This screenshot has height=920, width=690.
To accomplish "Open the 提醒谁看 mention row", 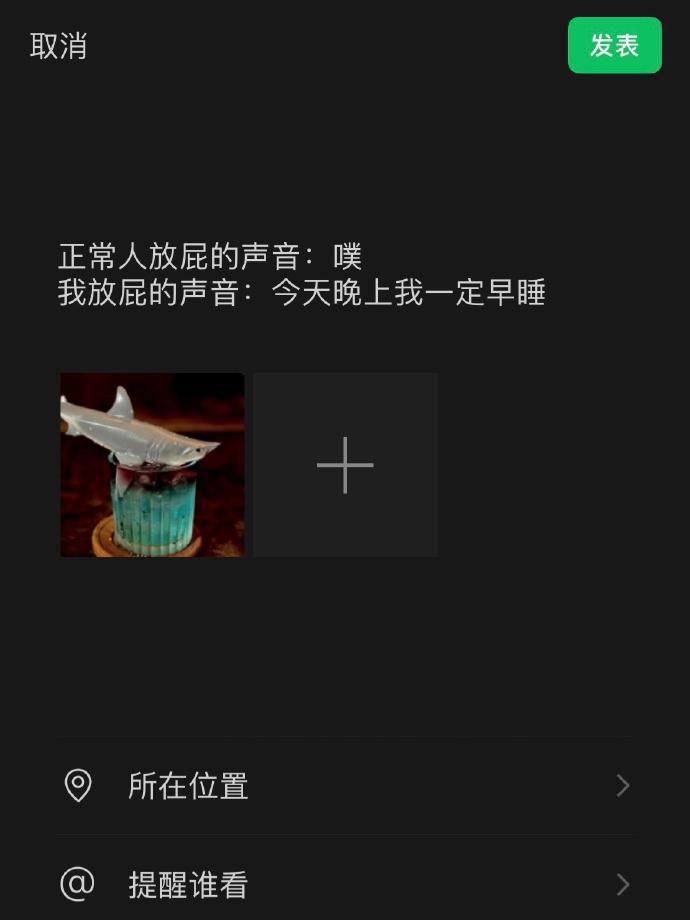I will 344,884.
